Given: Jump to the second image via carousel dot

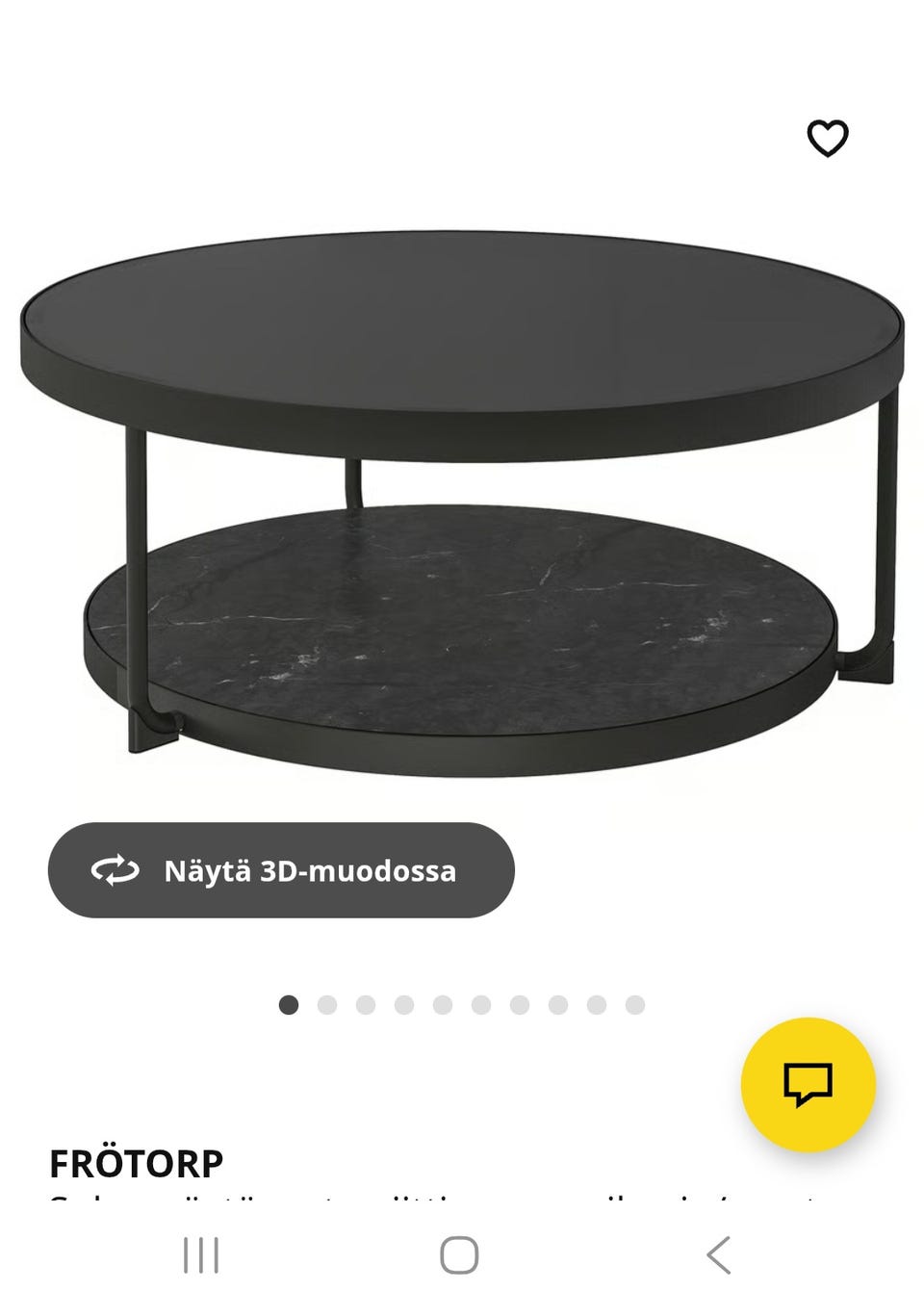Looking at the screenshot, I should (x=325, y=1005).
